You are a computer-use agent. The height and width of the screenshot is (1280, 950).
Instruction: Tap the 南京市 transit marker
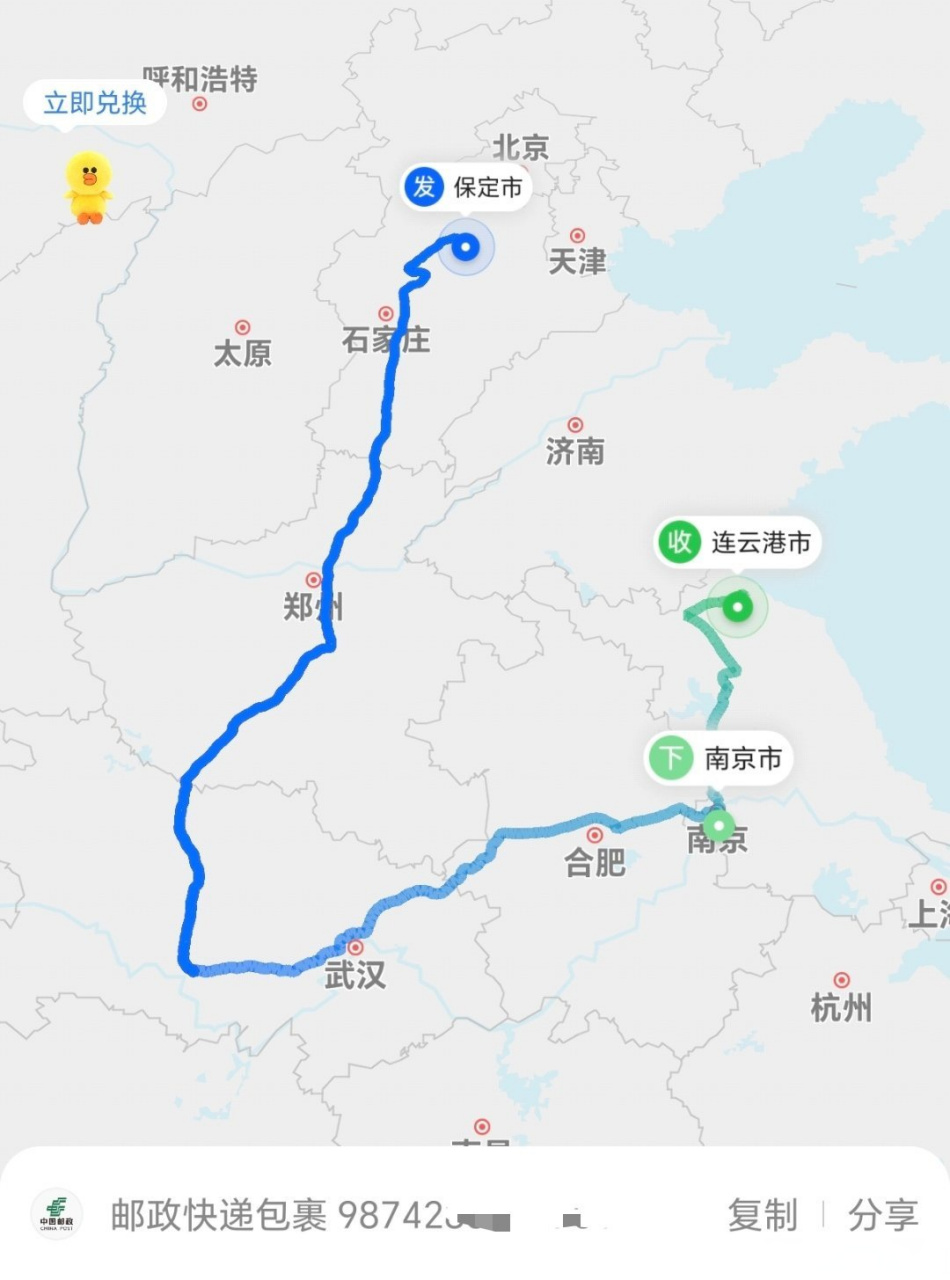coord(718,759)
